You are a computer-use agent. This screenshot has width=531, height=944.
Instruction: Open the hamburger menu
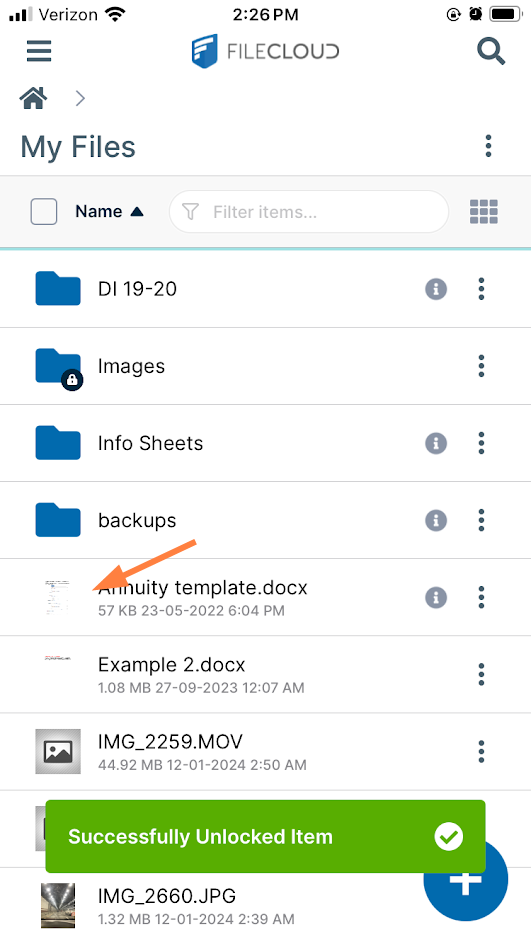pos(39,51)
